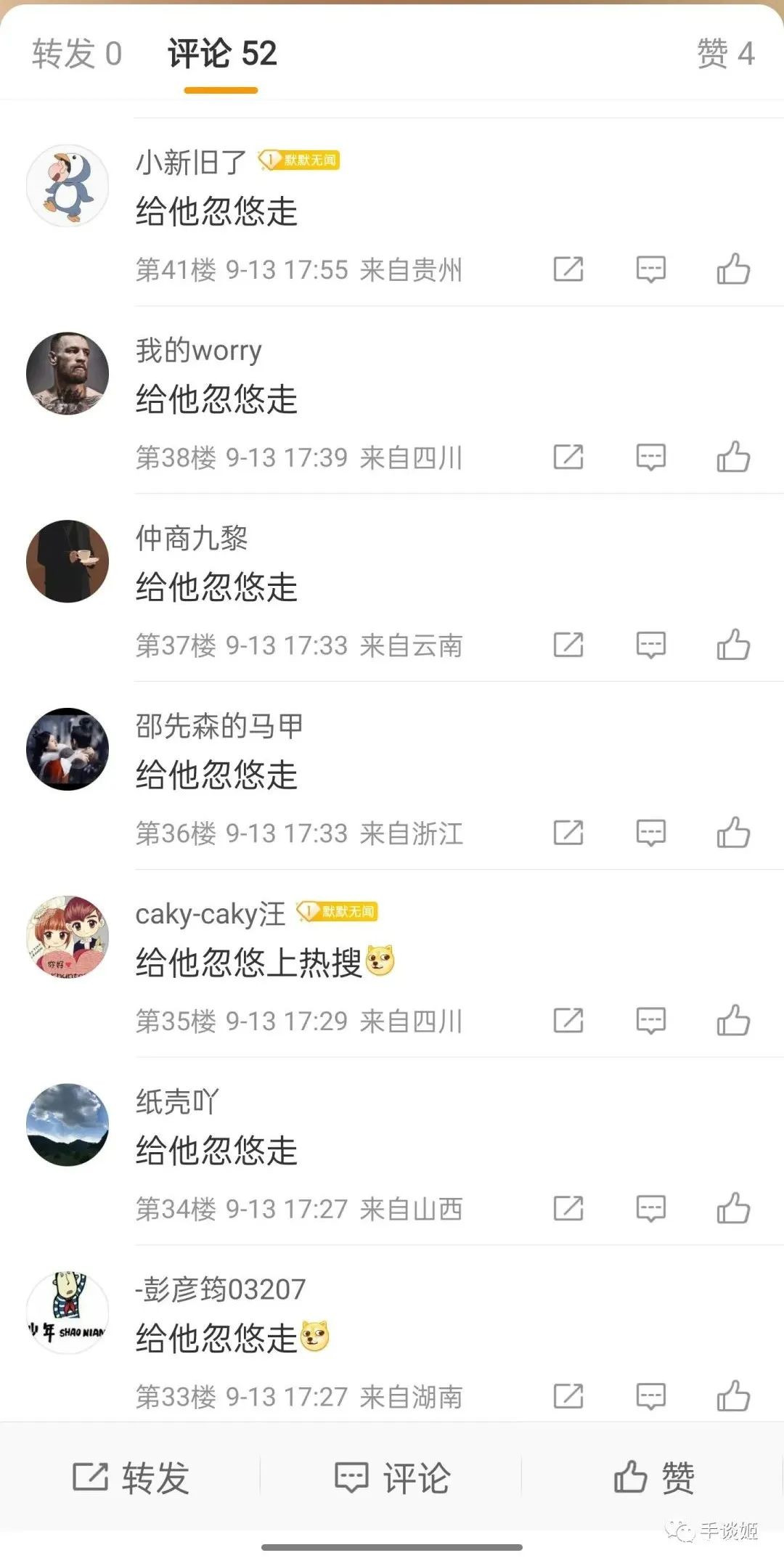Like the post with bottom 赞 button
This screenshot has width=784, height=1566.
click(x=653, y=1477)
